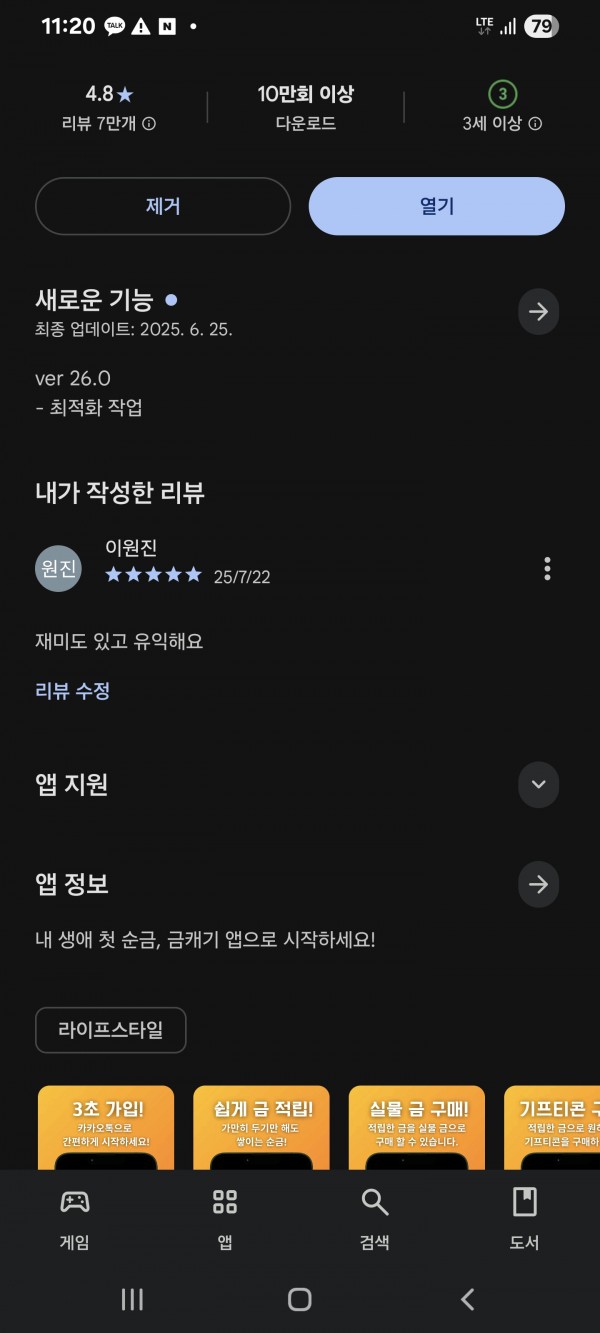Tap the 제거 uninstall button
The width and height of the screenshot is (600, 1333).
pyautogui.click(x=163, y=206)
